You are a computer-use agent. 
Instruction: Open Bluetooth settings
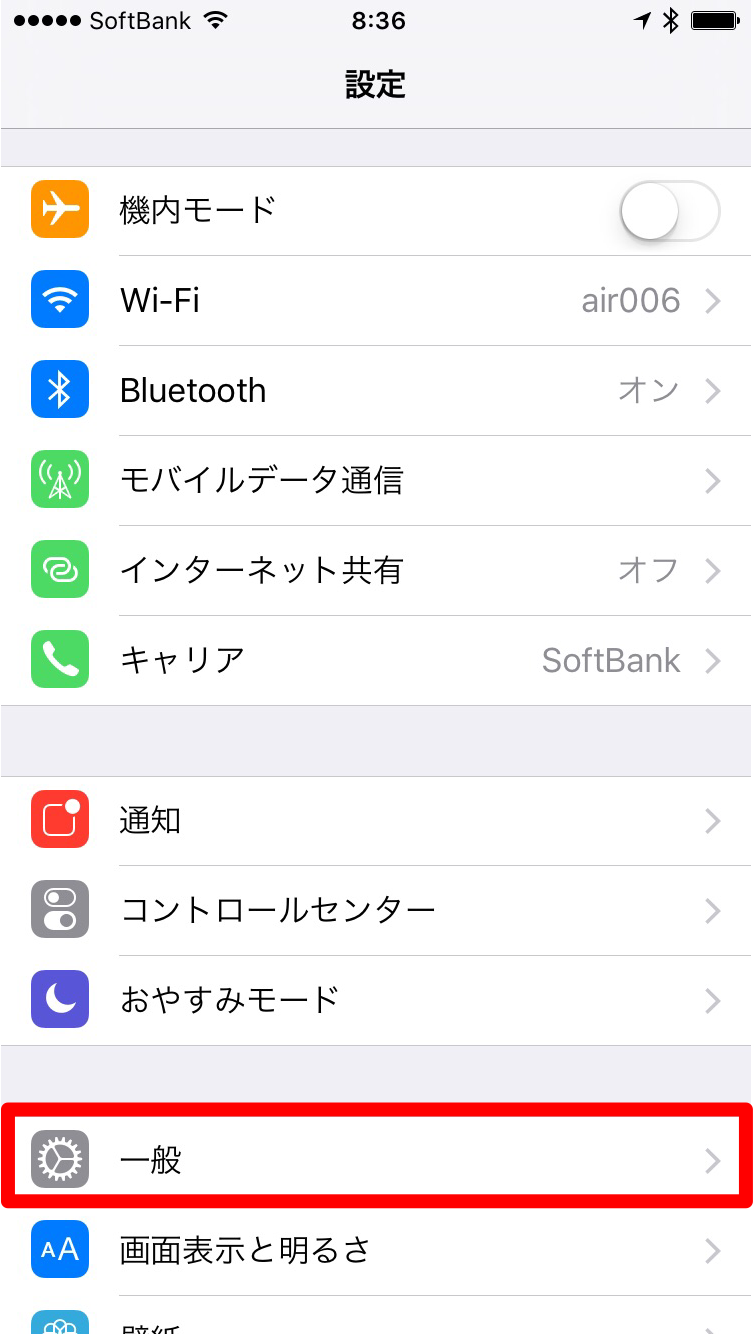(x=376, y=390)
